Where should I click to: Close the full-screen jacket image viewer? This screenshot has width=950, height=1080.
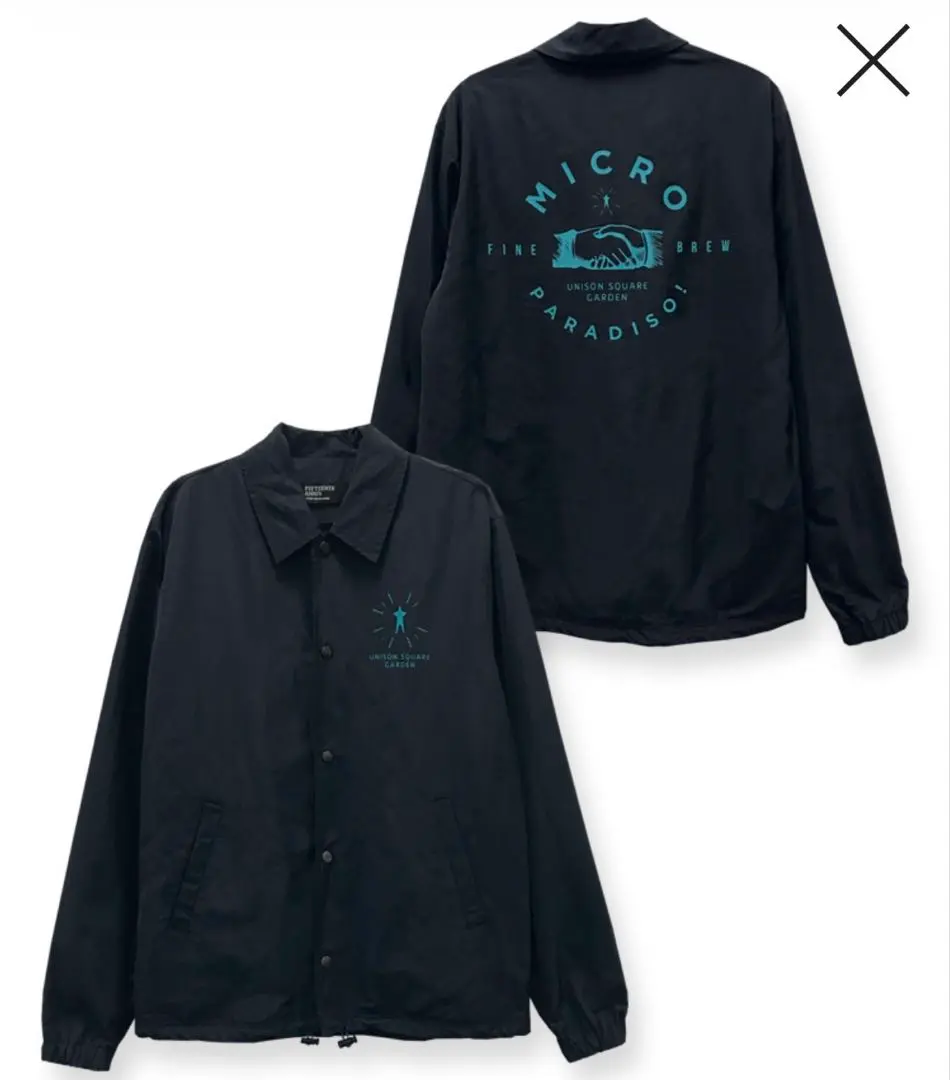click(x=872, y=61)
